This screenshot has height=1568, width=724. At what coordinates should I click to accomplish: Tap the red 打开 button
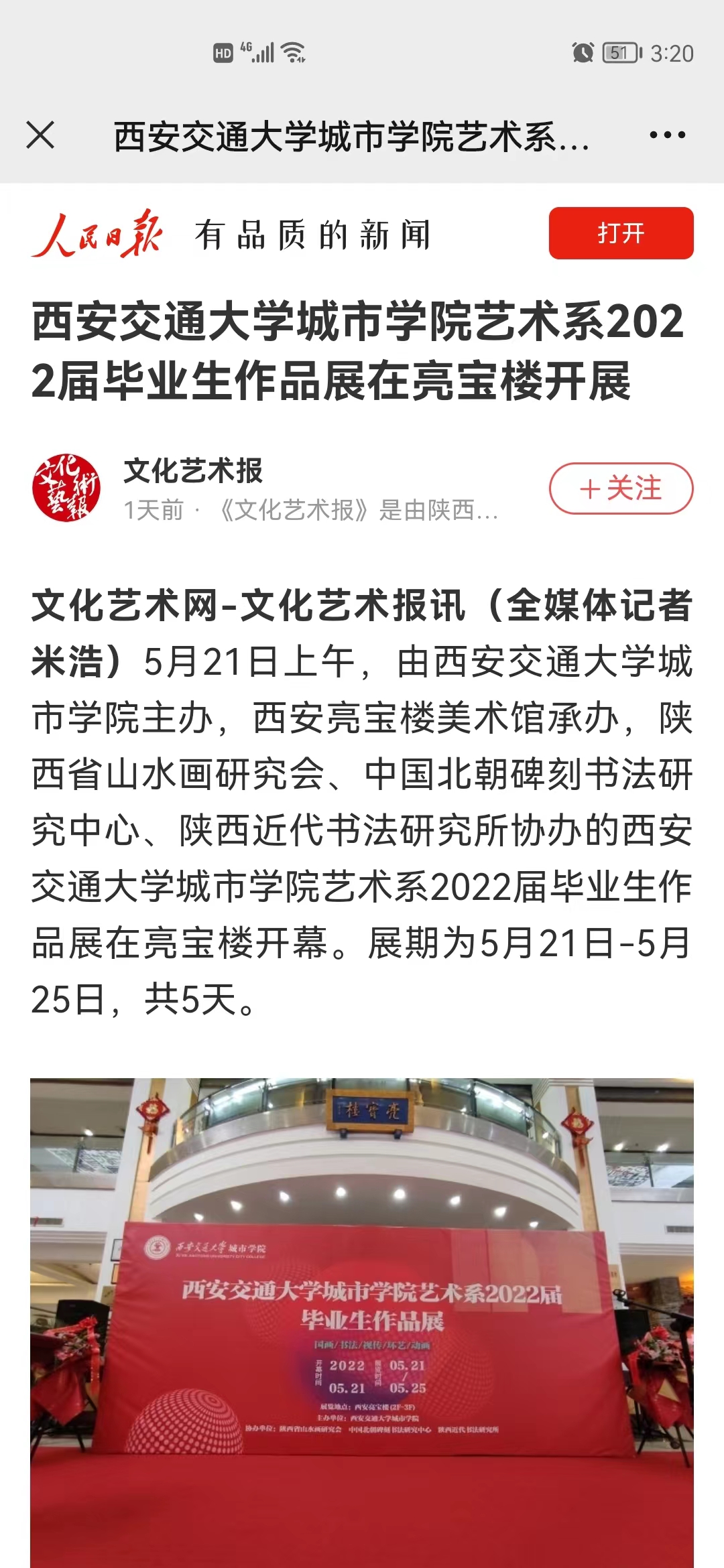(x=621, y=233)
